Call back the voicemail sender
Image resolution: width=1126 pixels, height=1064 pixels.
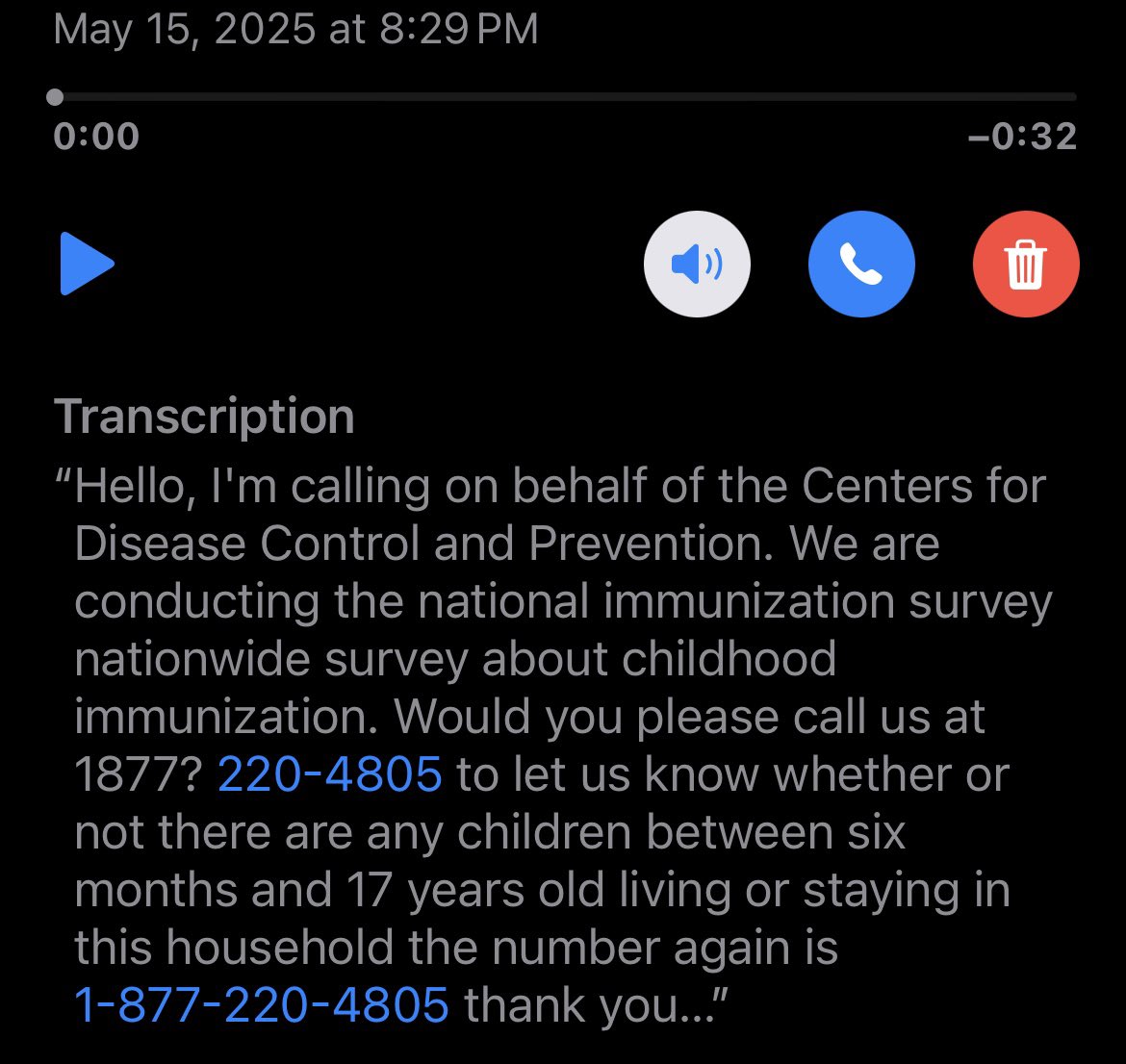861,264
